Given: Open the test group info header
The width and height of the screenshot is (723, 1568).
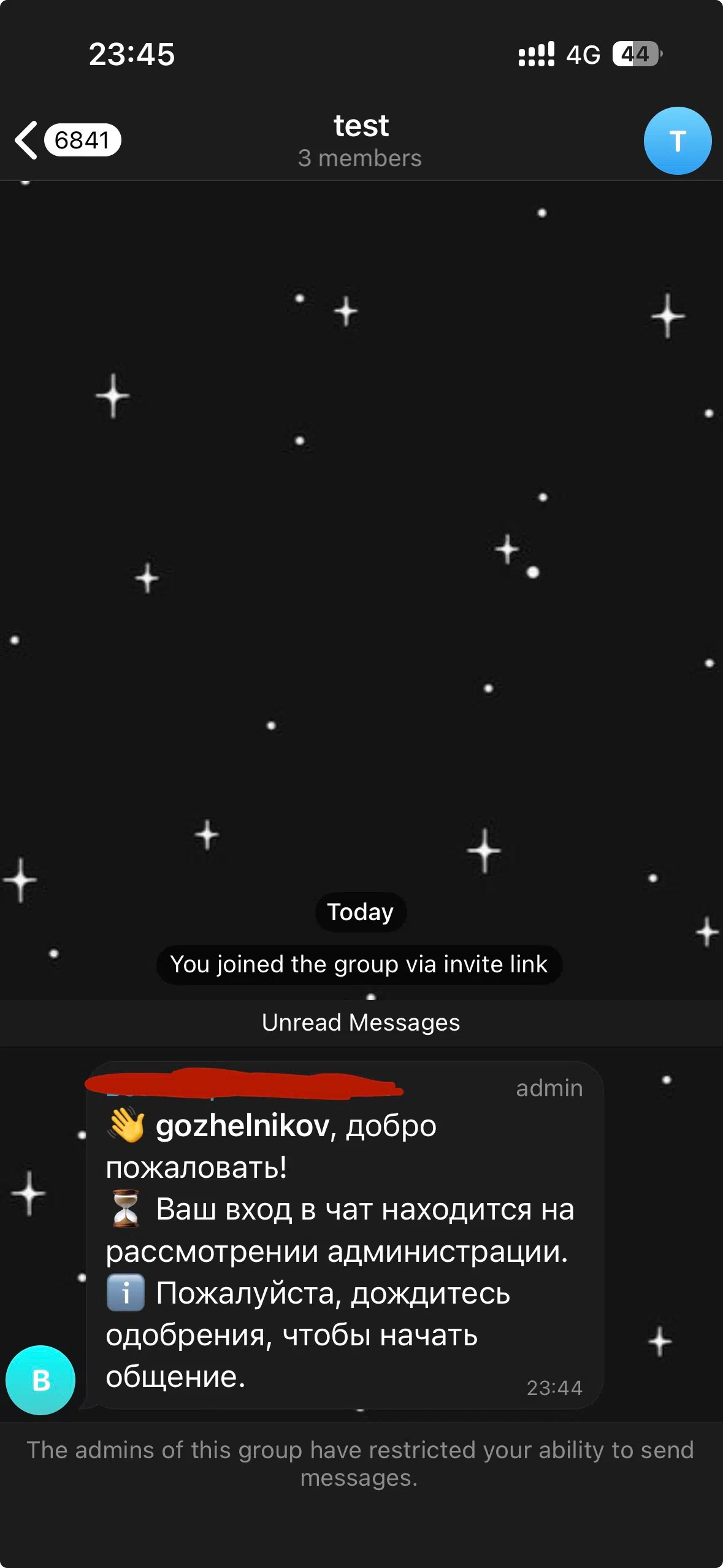Looking at the screenshot, I should [361, 140].
